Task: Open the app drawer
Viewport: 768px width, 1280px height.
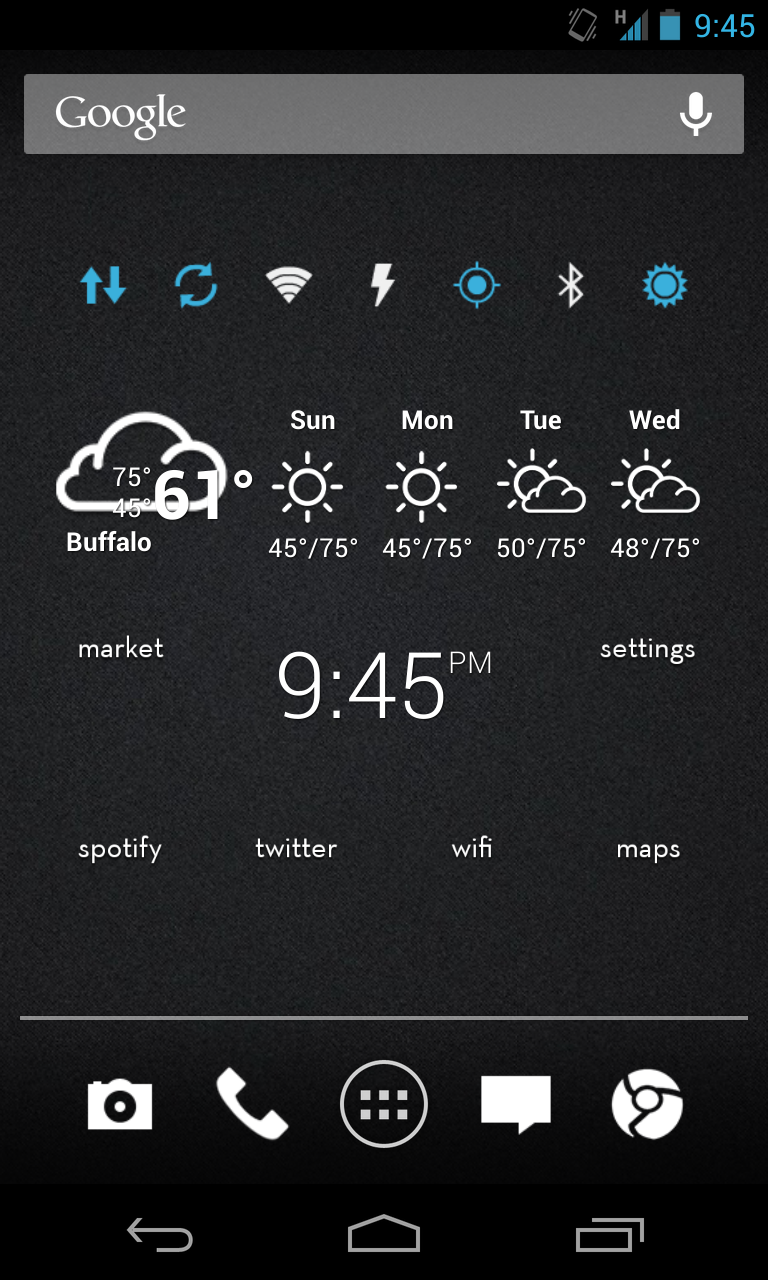Action: tap(384, 1104)
